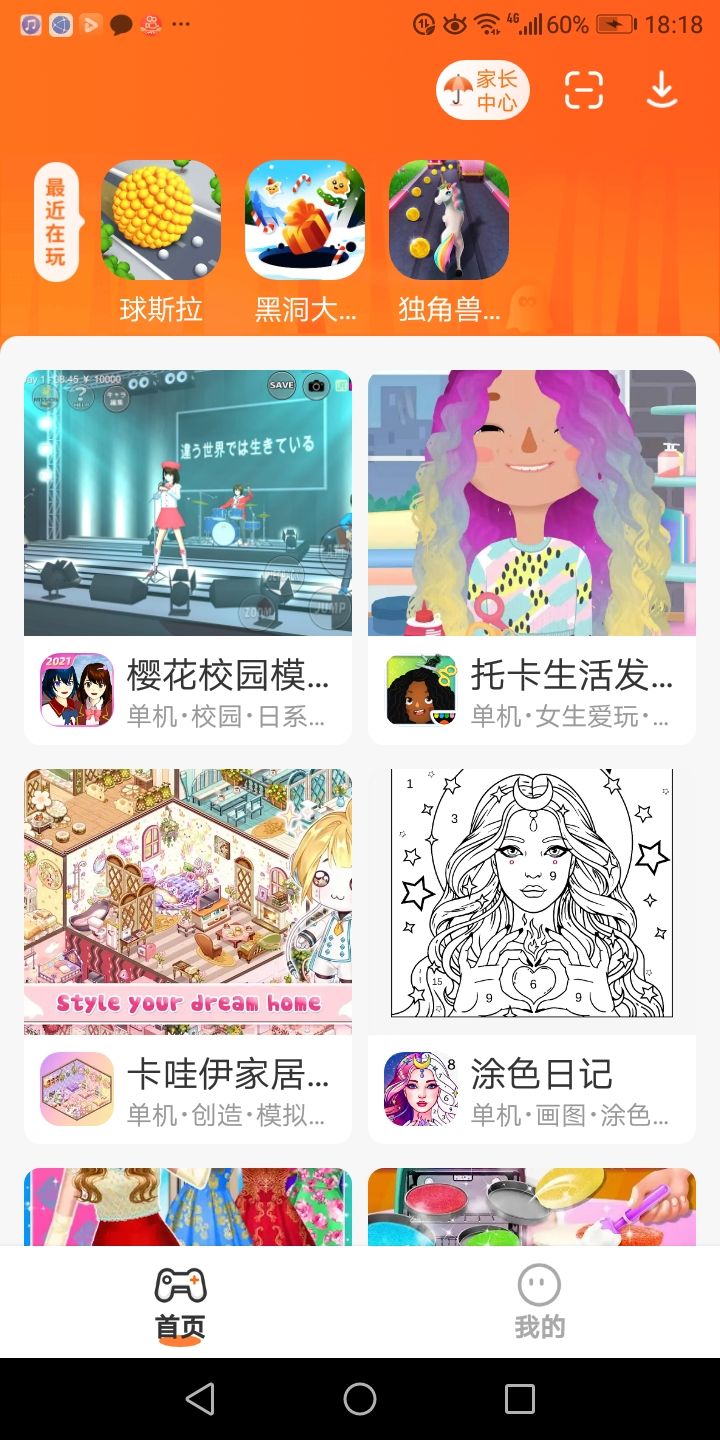Viewport: 720px width, 1440px height.
Task: Open the 涂色日记 coloring game card
Action: point(532,955)
